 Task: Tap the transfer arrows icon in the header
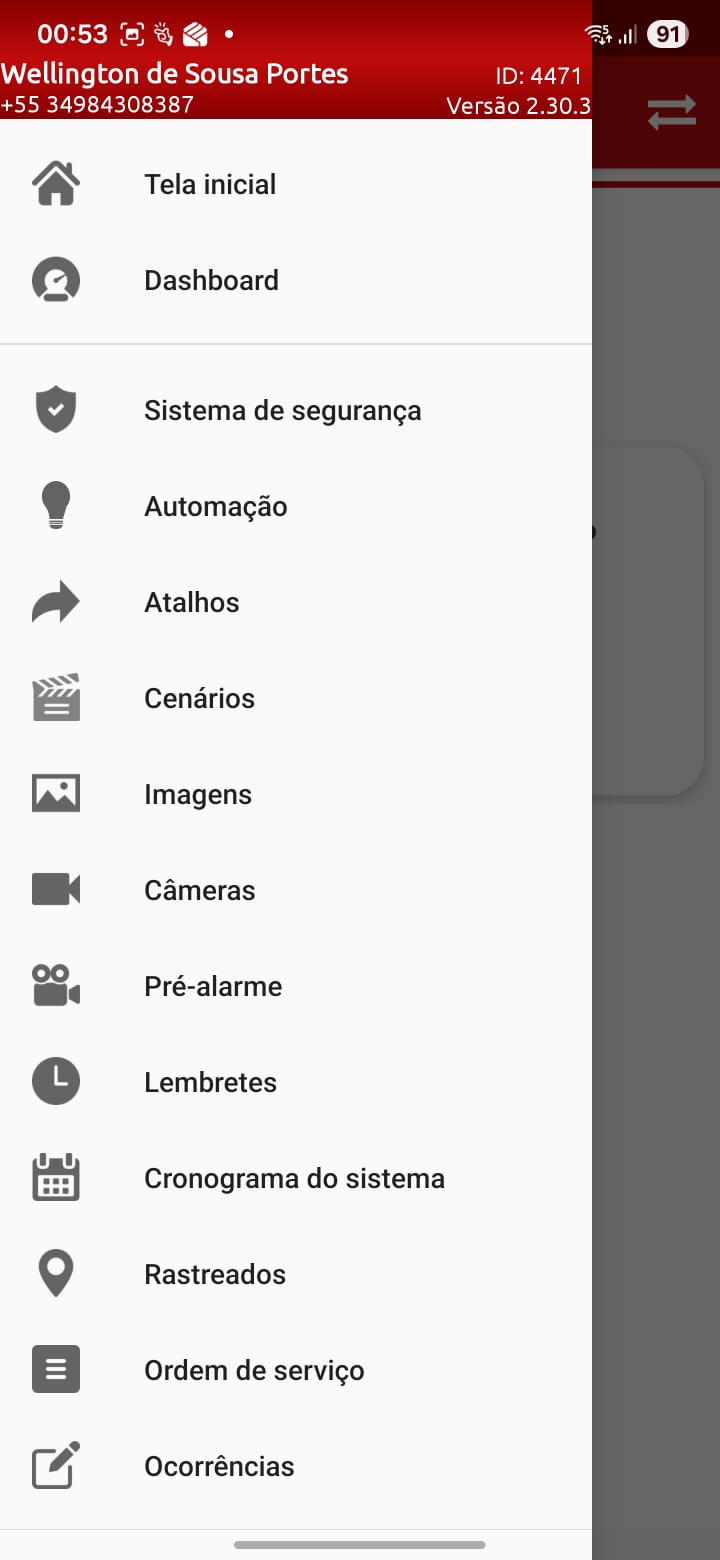point(671,112)
